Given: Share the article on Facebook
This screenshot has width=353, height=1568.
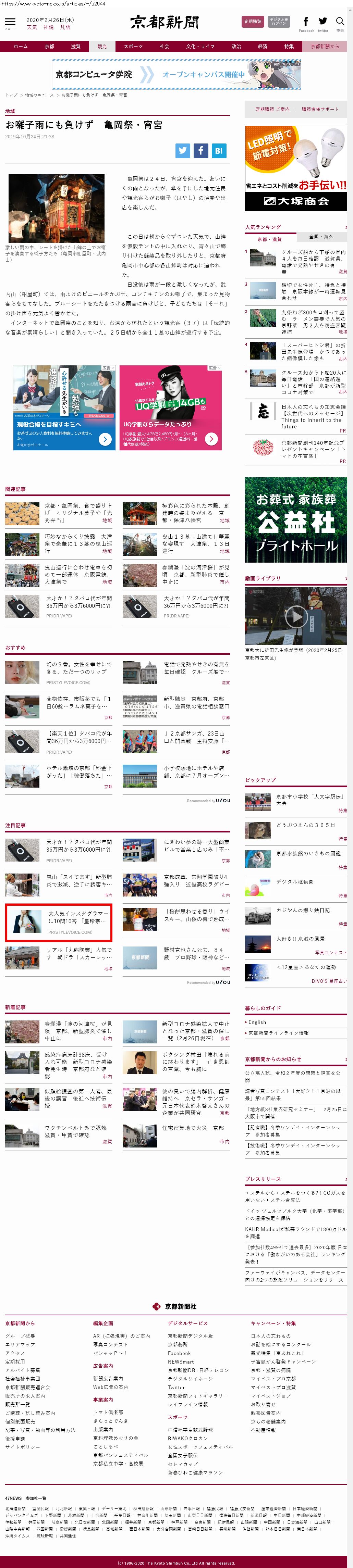Looking at the screenshot, I should (x=200, y=150).
